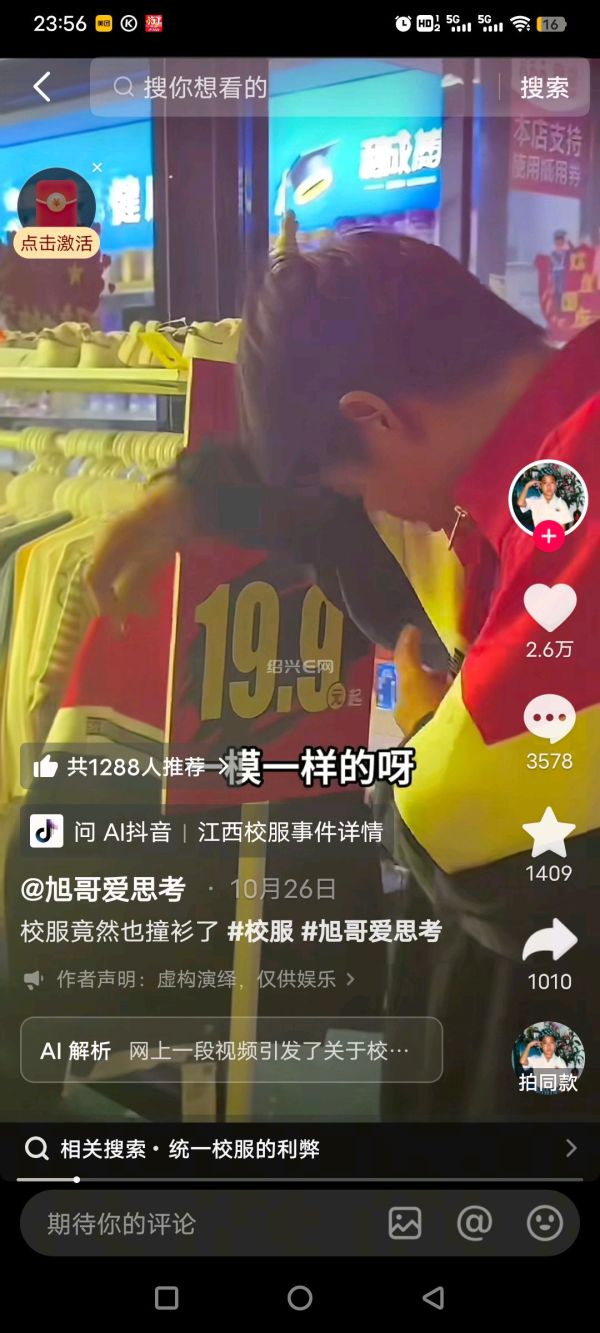This screenshot has width=600, height=1333.
Task: Tap the comment field 期待你的评论
Action: tap(200, 1223)
